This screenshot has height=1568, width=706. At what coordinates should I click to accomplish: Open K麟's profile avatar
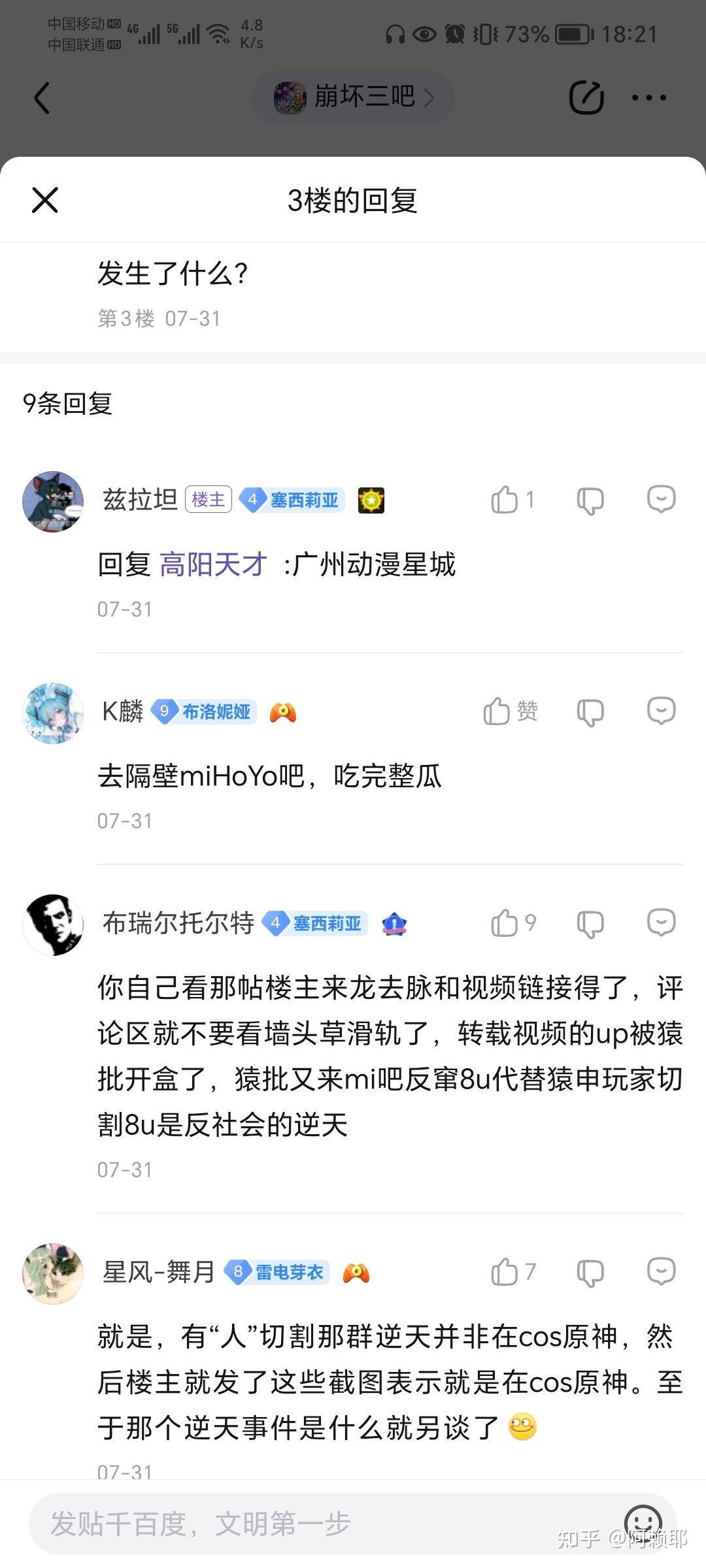pos(53,713)
